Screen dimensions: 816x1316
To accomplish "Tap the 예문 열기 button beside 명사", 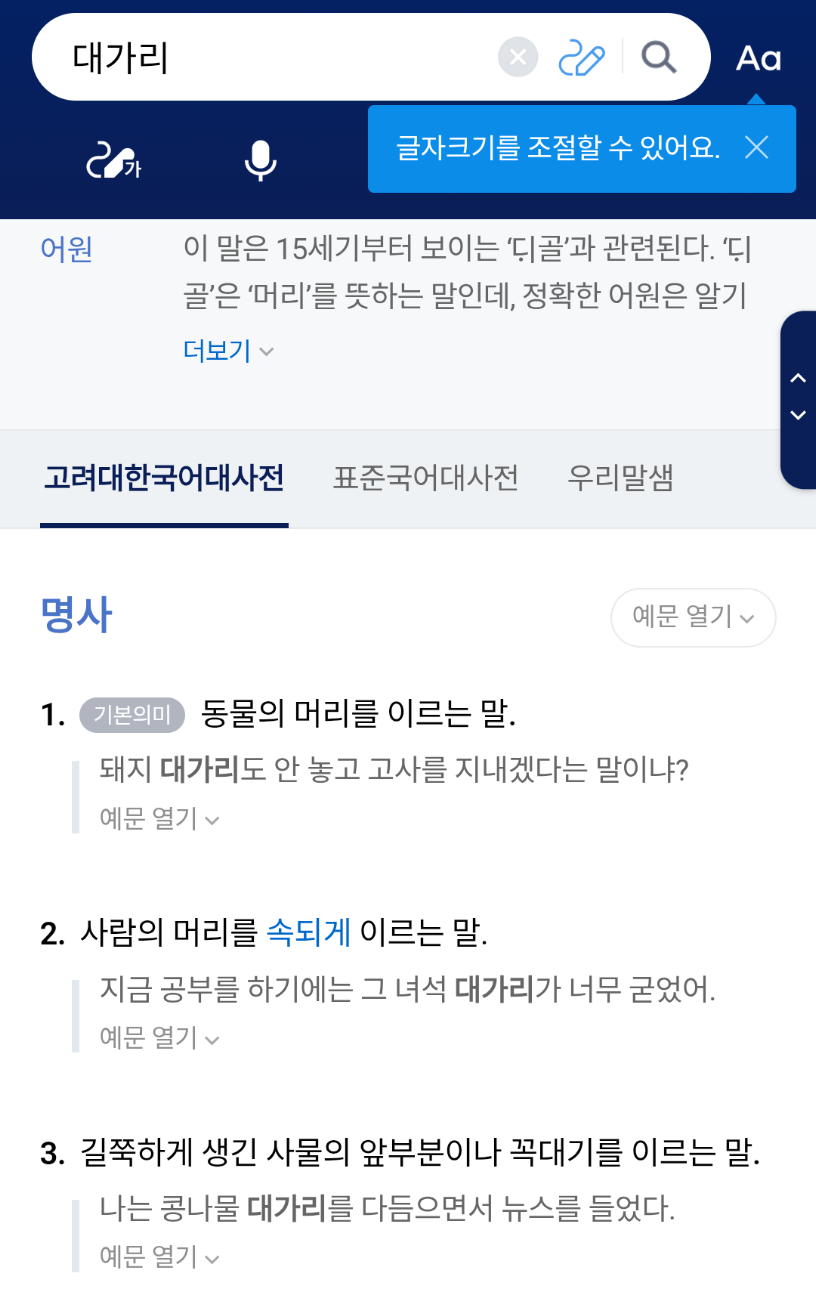I will pos(693,617).
